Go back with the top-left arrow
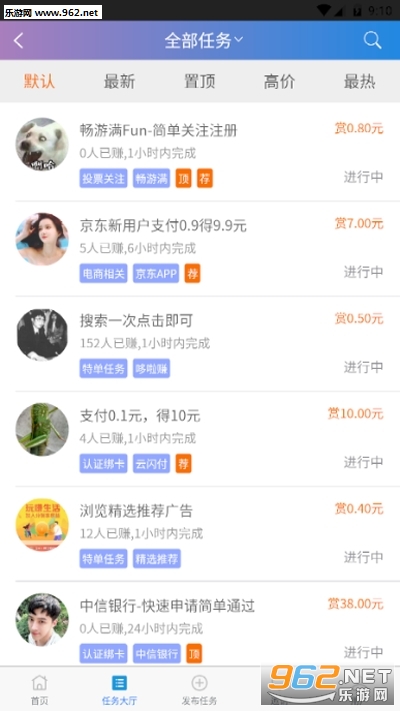The width and height of the screenshot is (400, 711). 18,41
